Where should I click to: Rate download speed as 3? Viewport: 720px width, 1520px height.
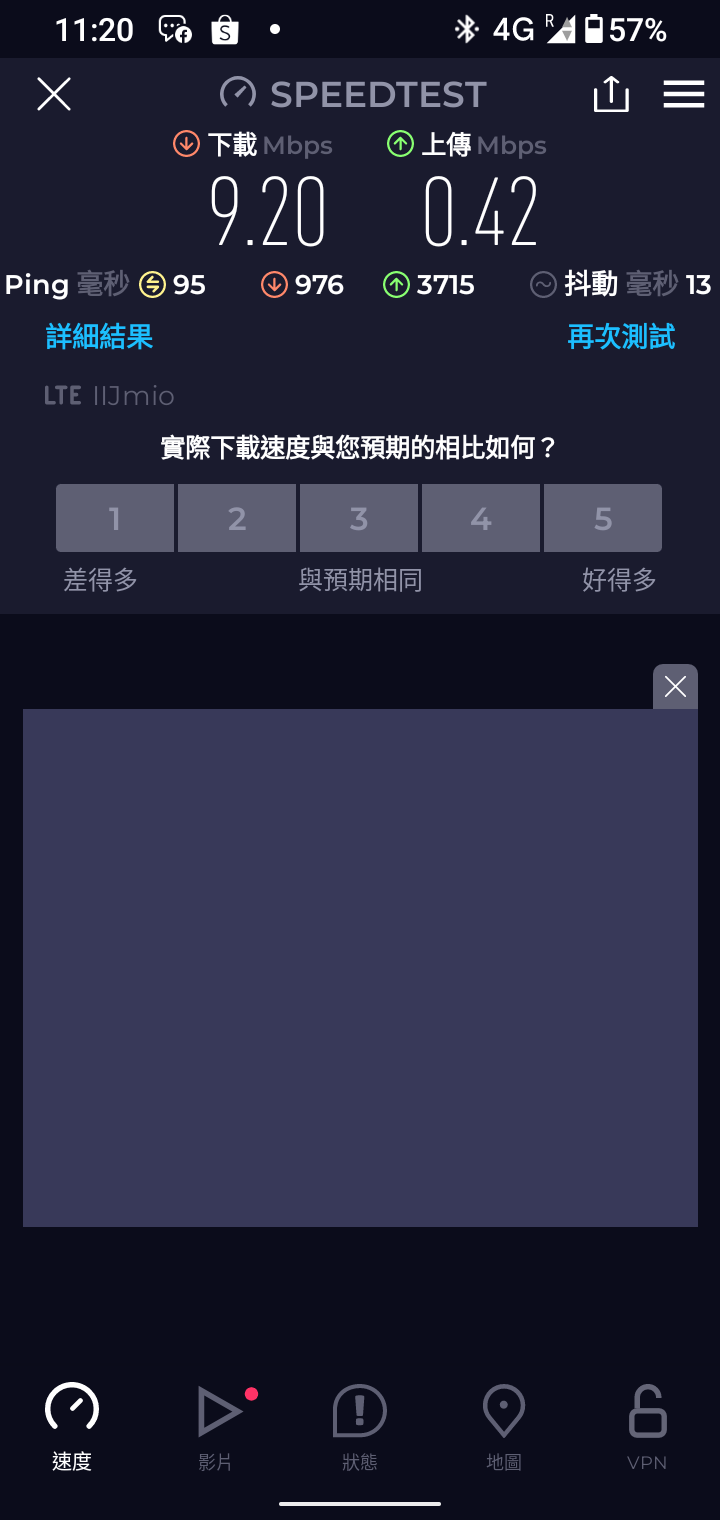click(359, 518)
